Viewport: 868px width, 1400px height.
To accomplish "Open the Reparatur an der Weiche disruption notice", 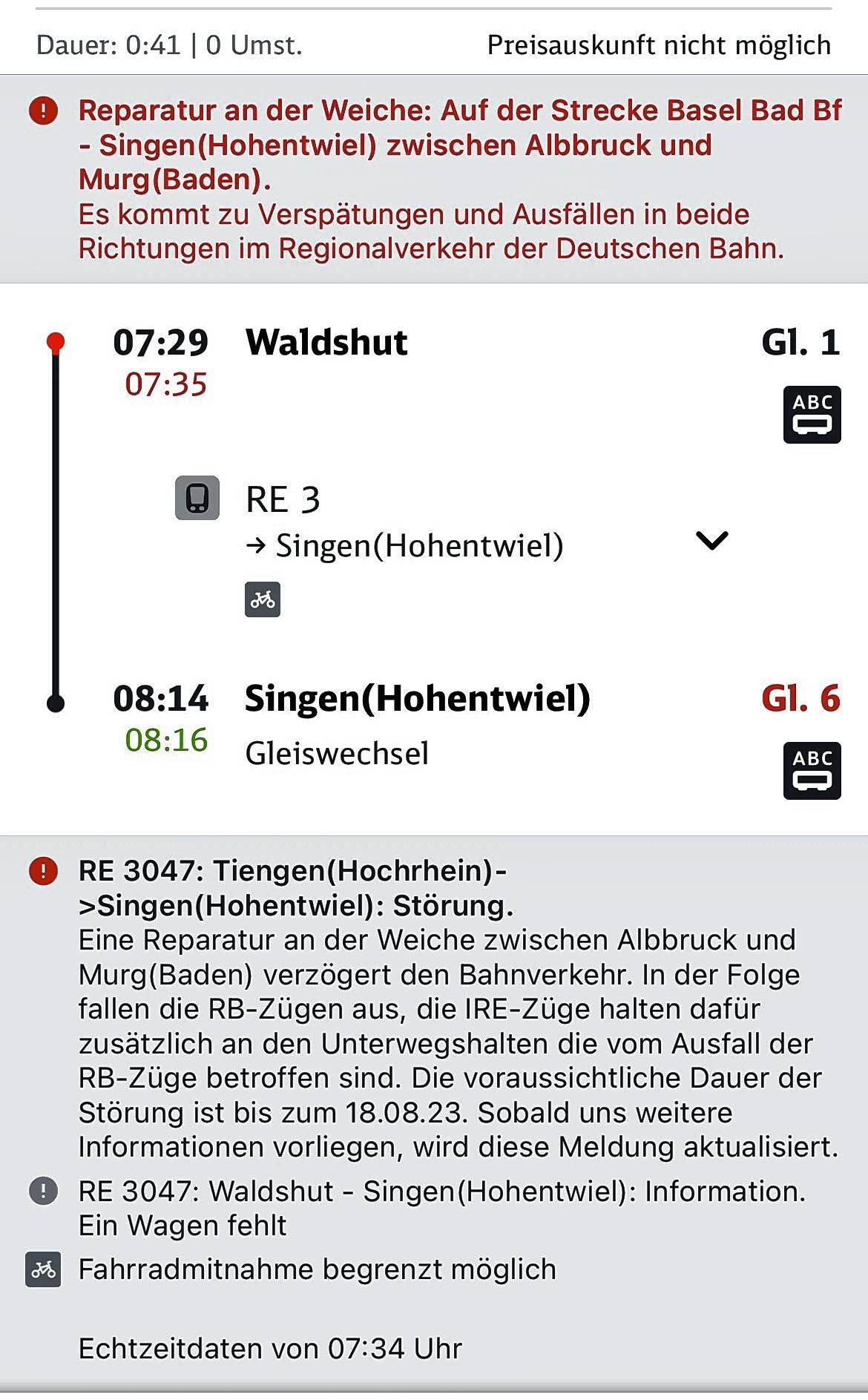I will 434,179.
